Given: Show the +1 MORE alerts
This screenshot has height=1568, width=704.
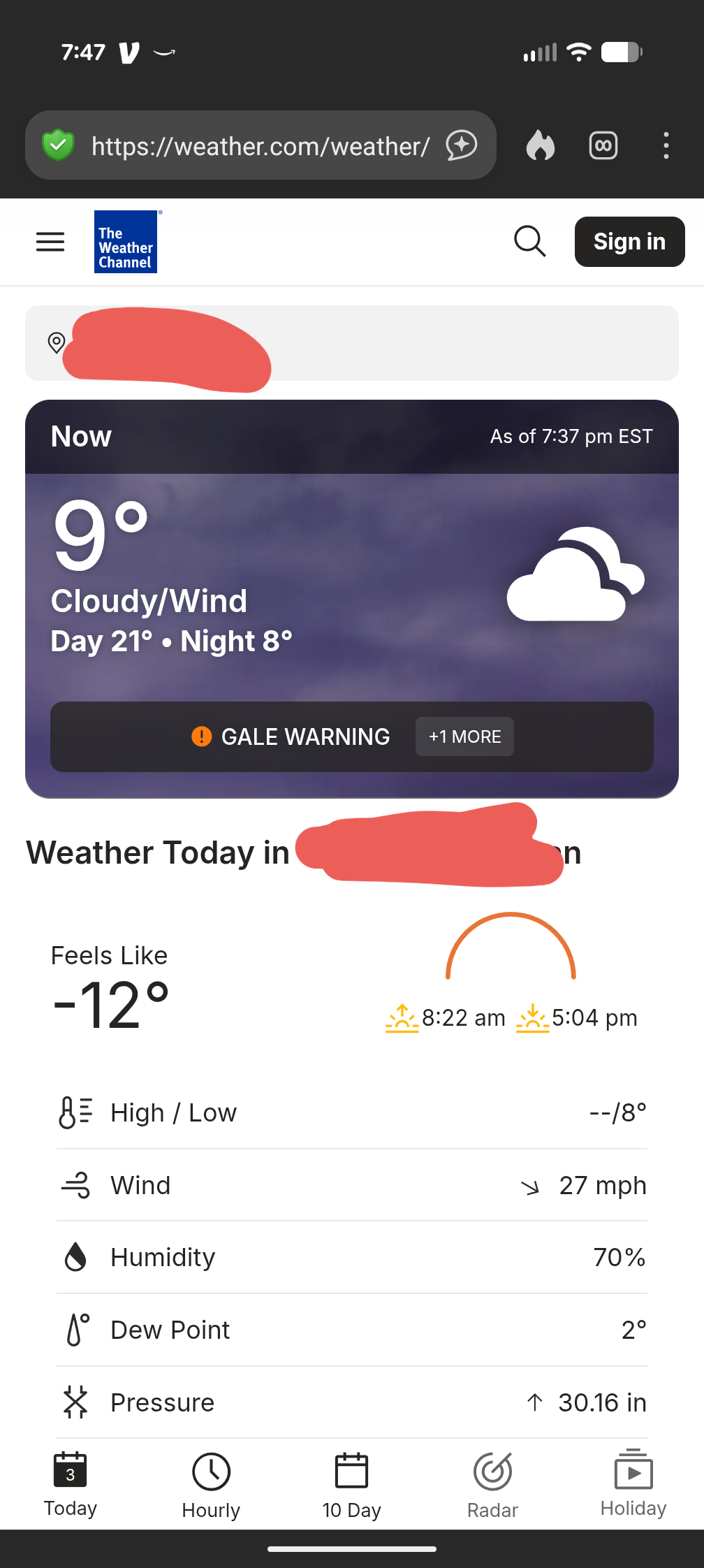Looking at the screenshot, I should 464,736.
